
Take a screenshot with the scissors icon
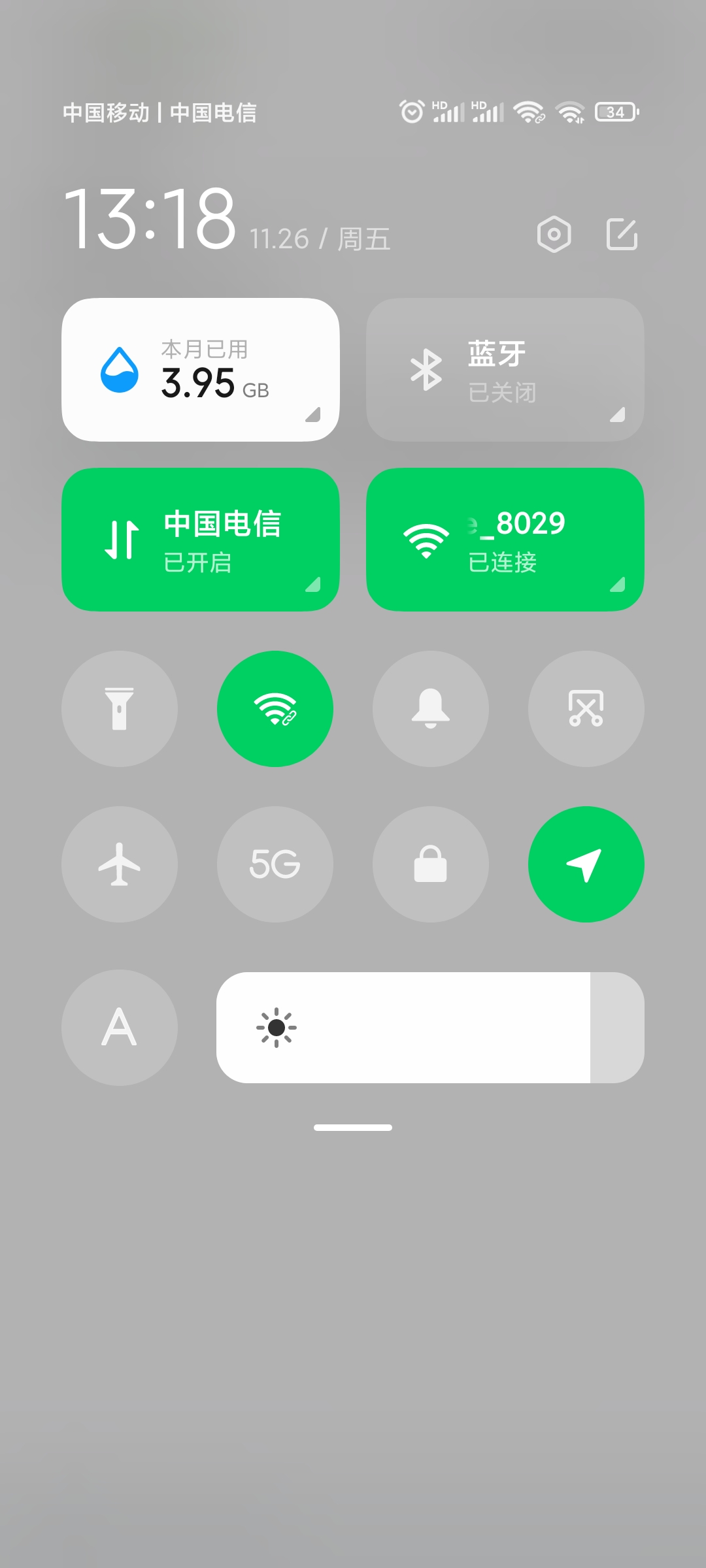[x=586, y=709]
